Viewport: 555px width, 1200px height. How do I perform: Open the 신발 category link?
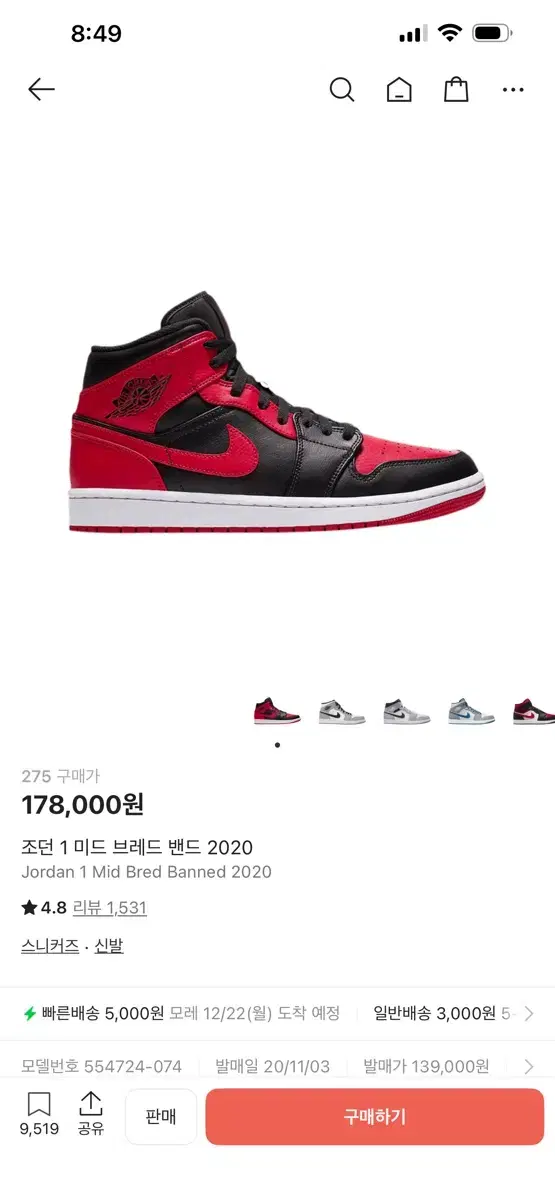tap(109, 946)
